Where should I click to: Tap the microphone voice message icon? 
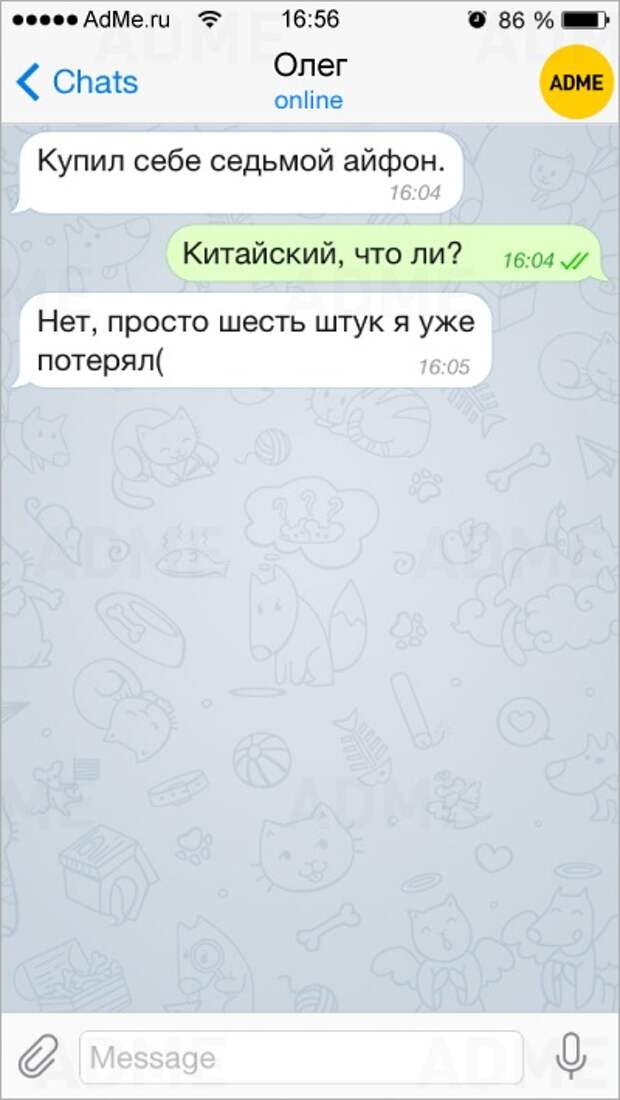pos(571,1056)
